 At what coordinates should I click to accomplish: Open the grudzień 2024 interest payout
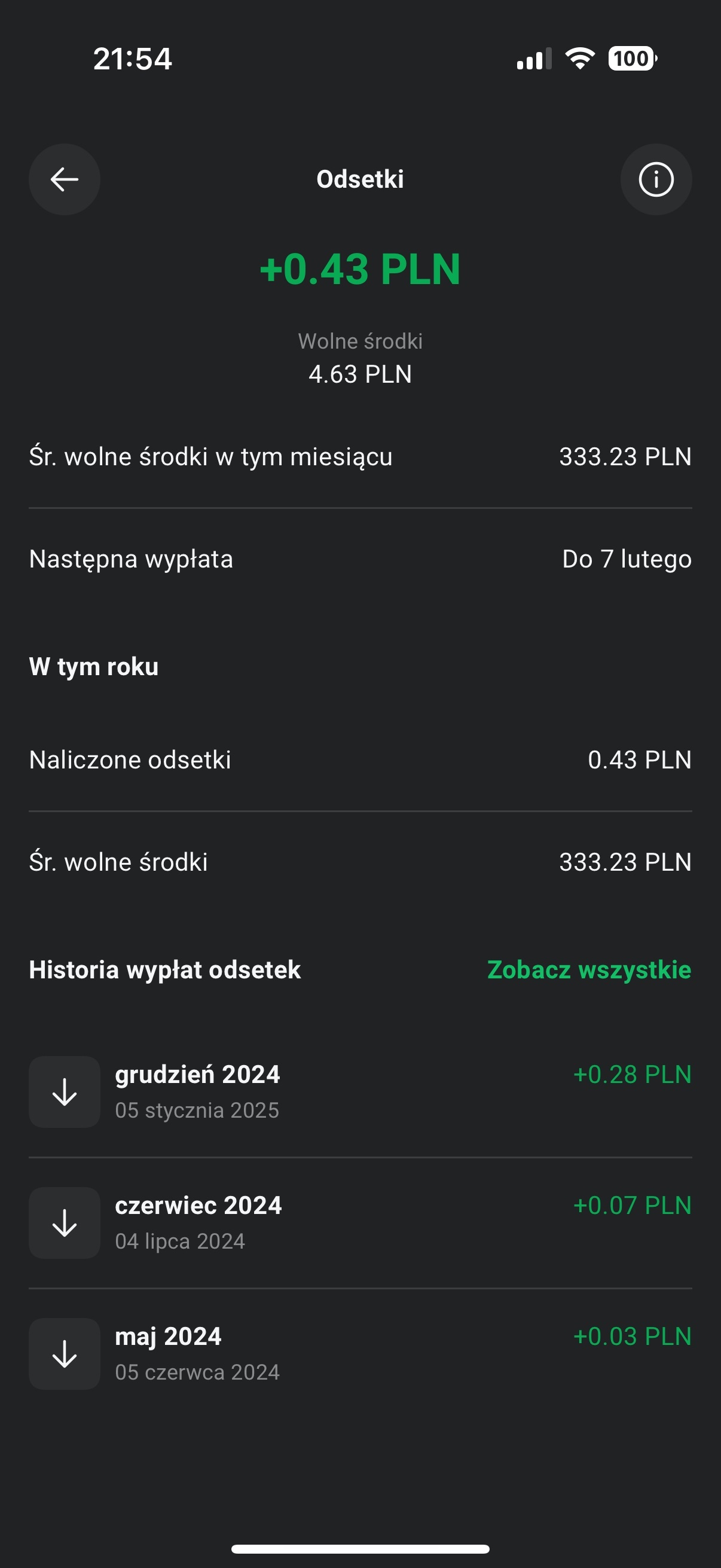click(359, 1091)
